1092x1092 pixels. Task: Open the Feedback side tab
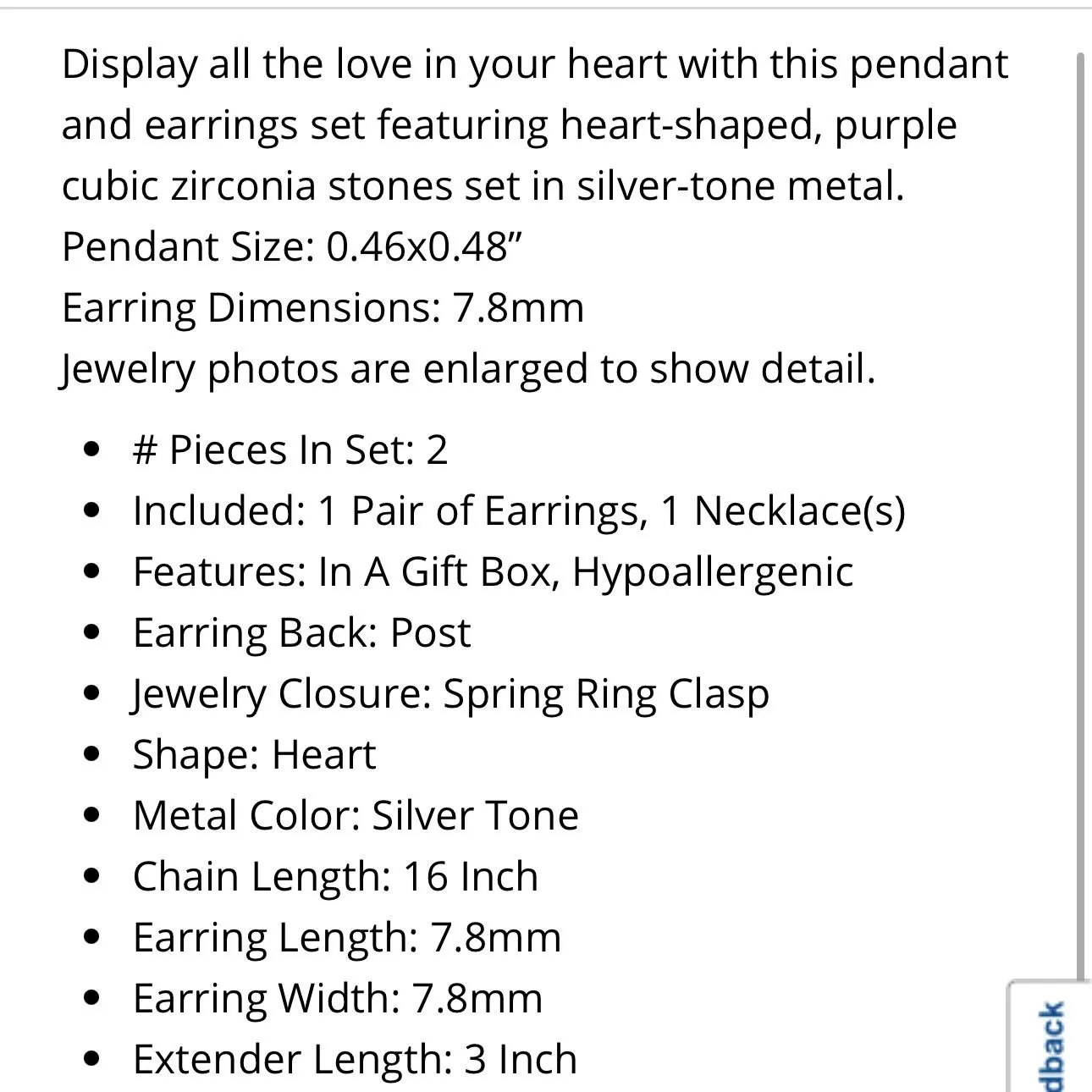(x=1051, y=1039)
